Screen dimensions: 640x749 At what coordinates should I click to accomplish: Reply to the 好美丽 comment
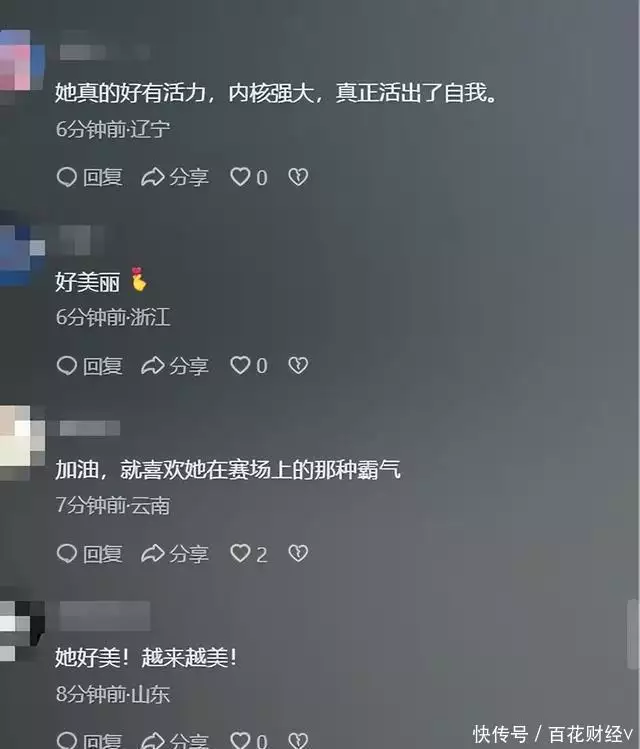click(x=89, y=365)
